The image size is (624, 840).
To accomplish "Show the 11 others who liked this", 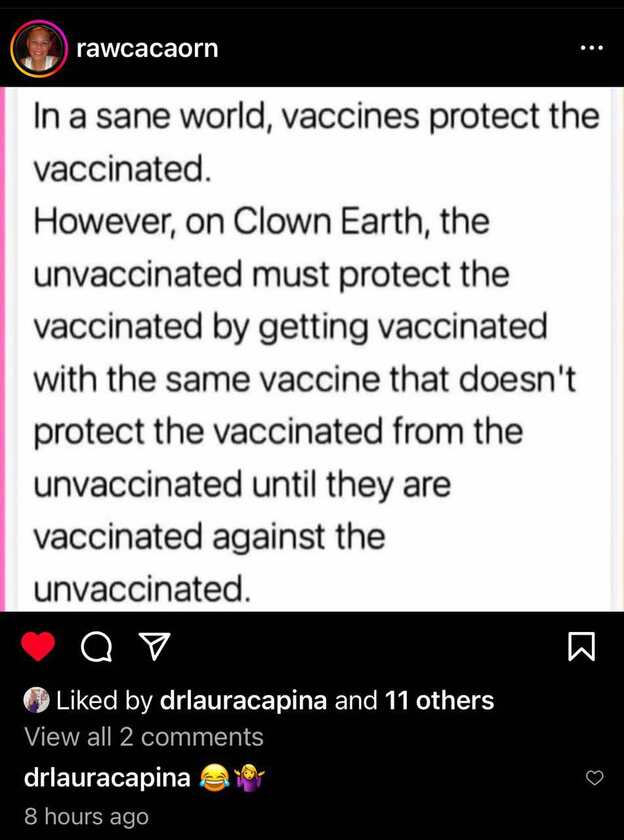I will tap(440, 701).
